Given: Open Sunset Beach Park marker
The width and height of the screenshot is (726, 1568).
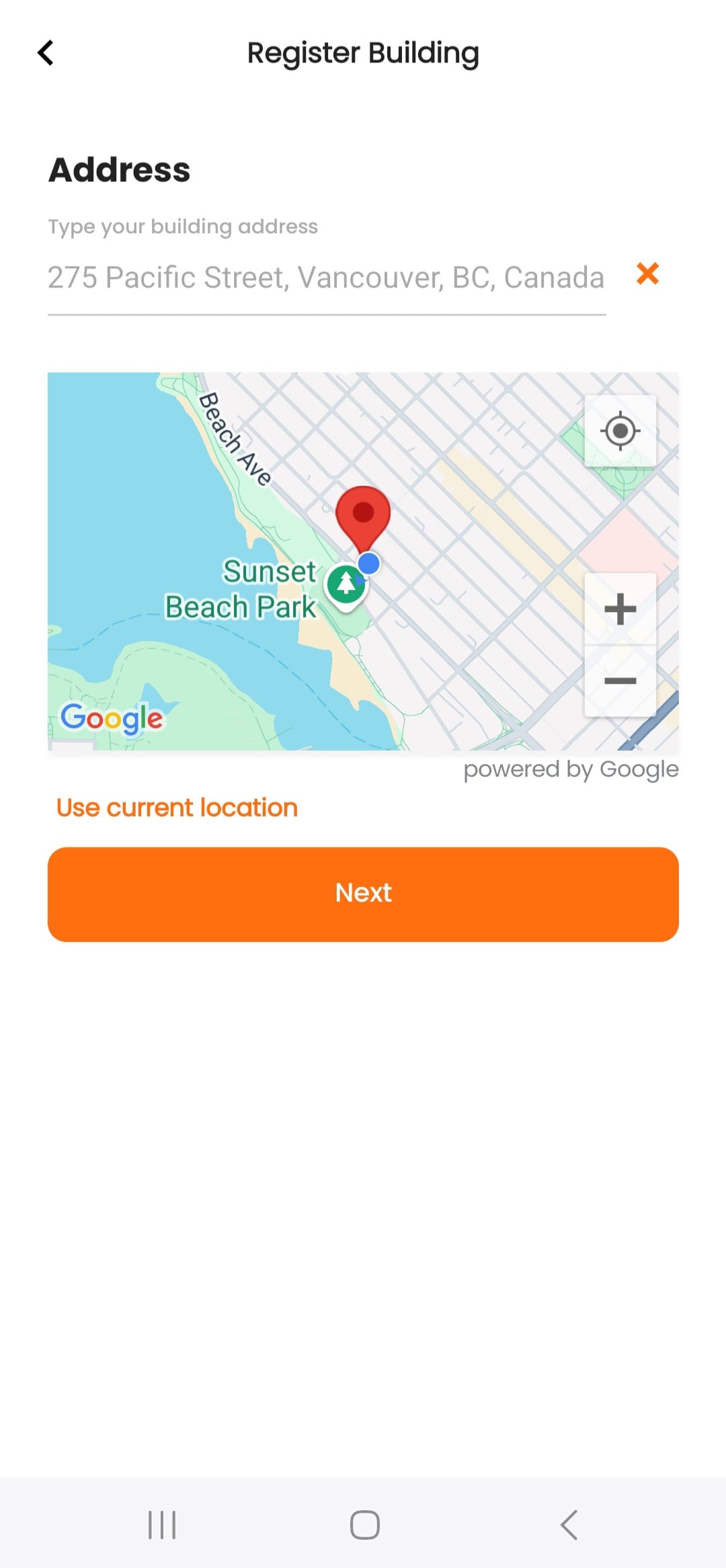Looking at the screenshot, I should pyautogui.click(x=346, y=585).
